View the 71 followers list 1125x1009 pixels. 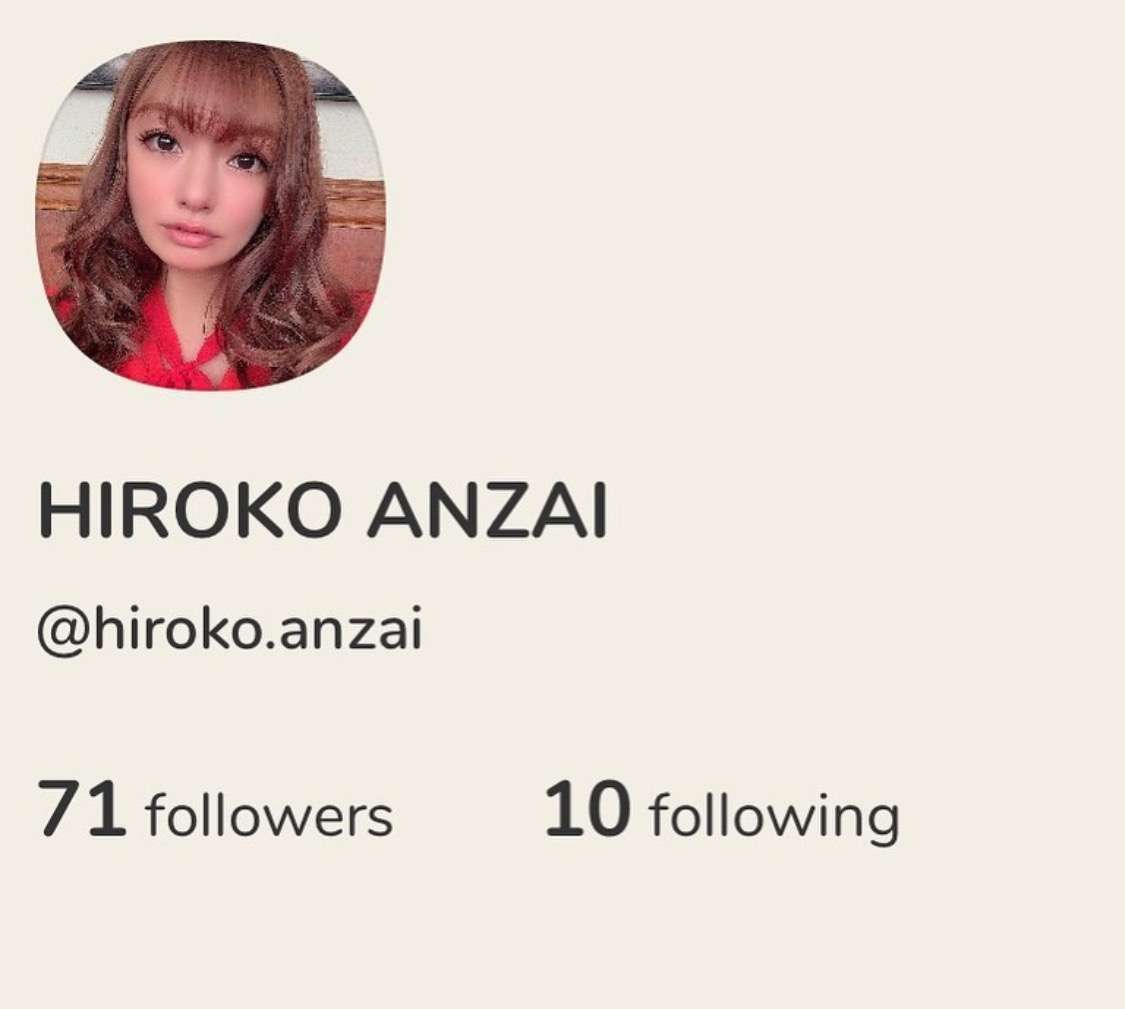pos(215,812)
